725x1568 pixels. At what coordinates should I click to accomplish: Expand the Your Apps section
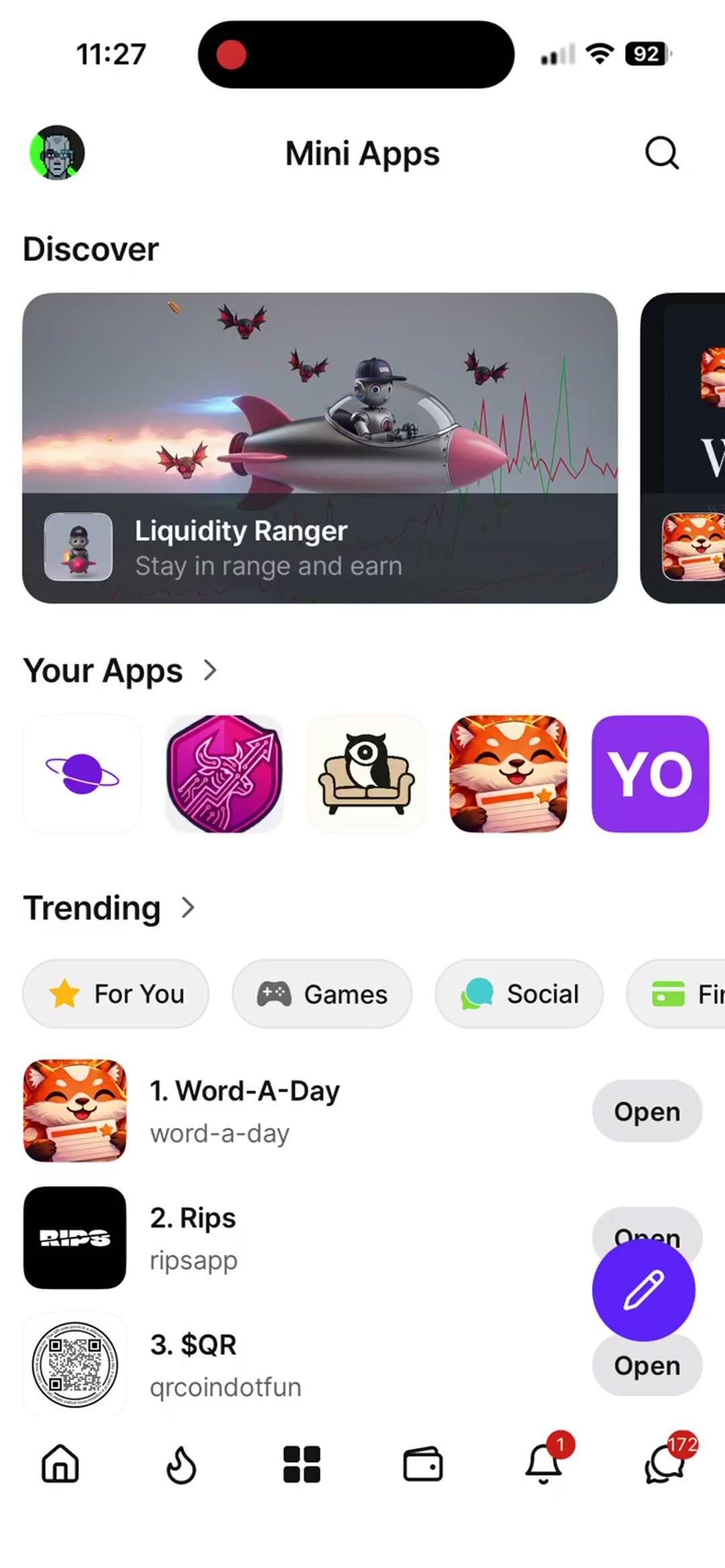coord(209,670)
